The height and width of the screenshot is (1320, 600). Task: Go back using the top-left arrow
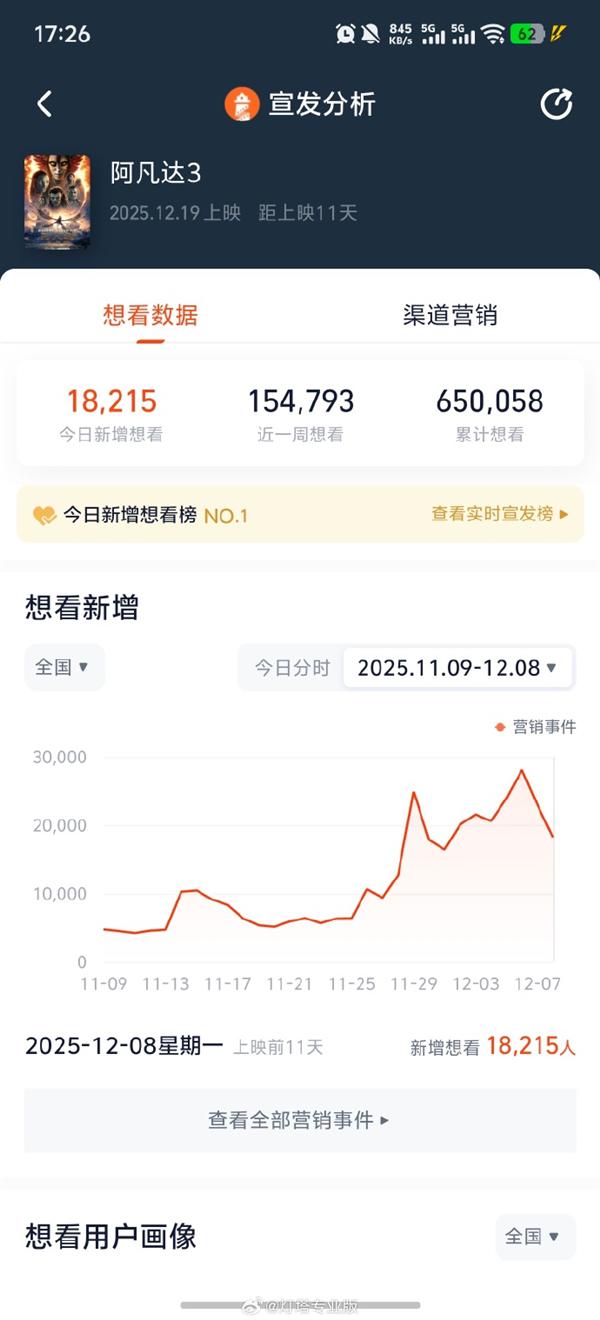[x=44, y=104]
